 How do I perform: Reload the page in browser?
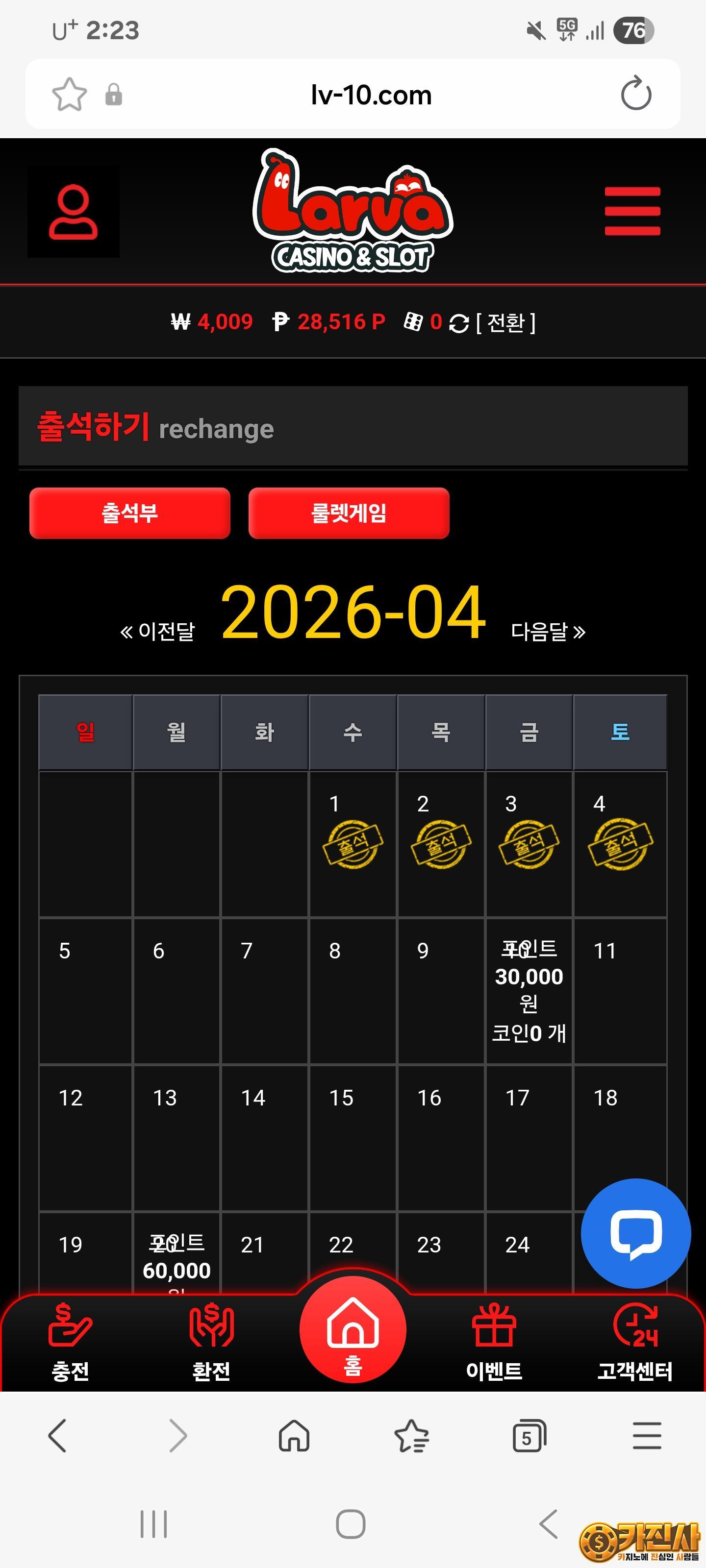[635, 95]
